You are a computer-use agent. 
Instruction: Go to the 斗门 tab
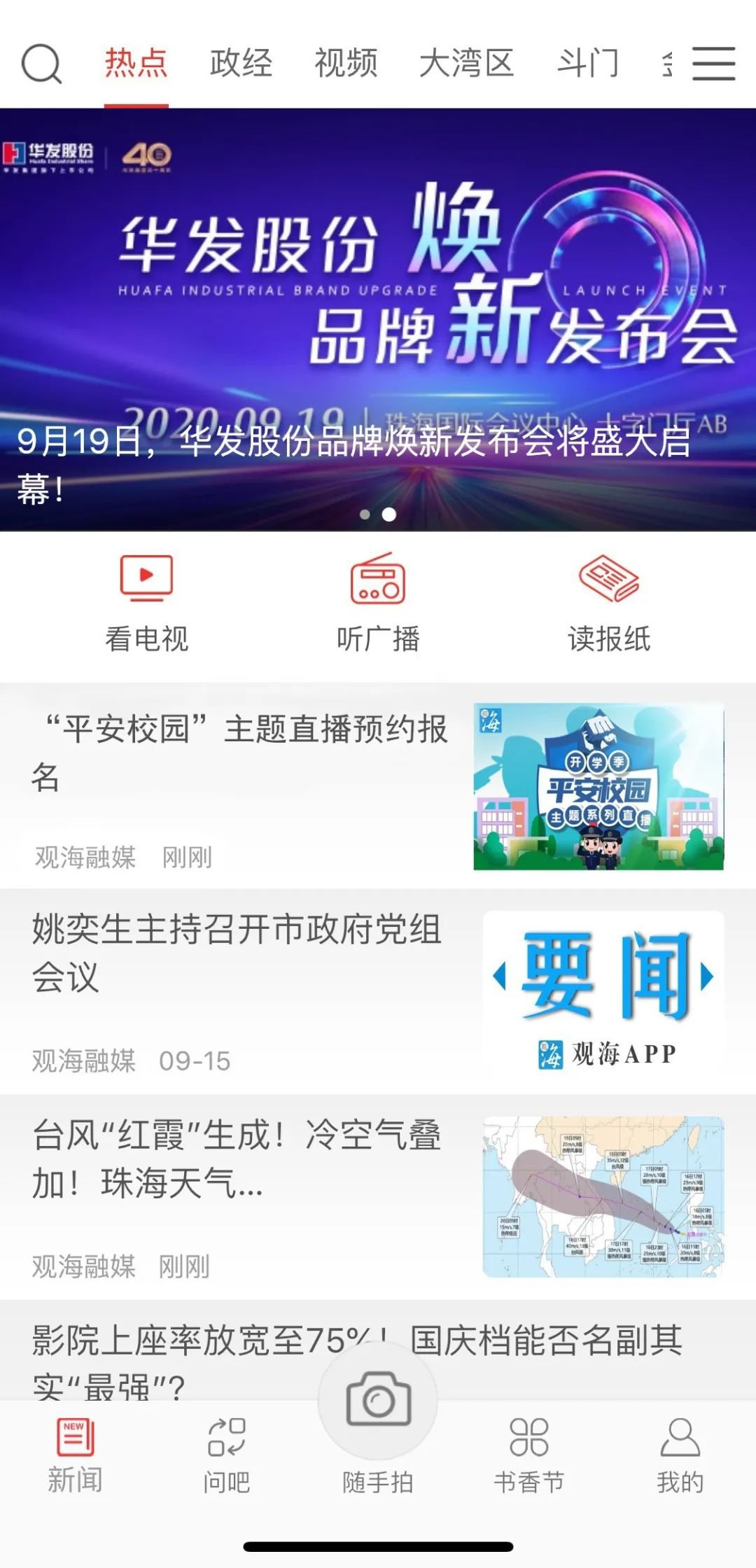[588, 64]
